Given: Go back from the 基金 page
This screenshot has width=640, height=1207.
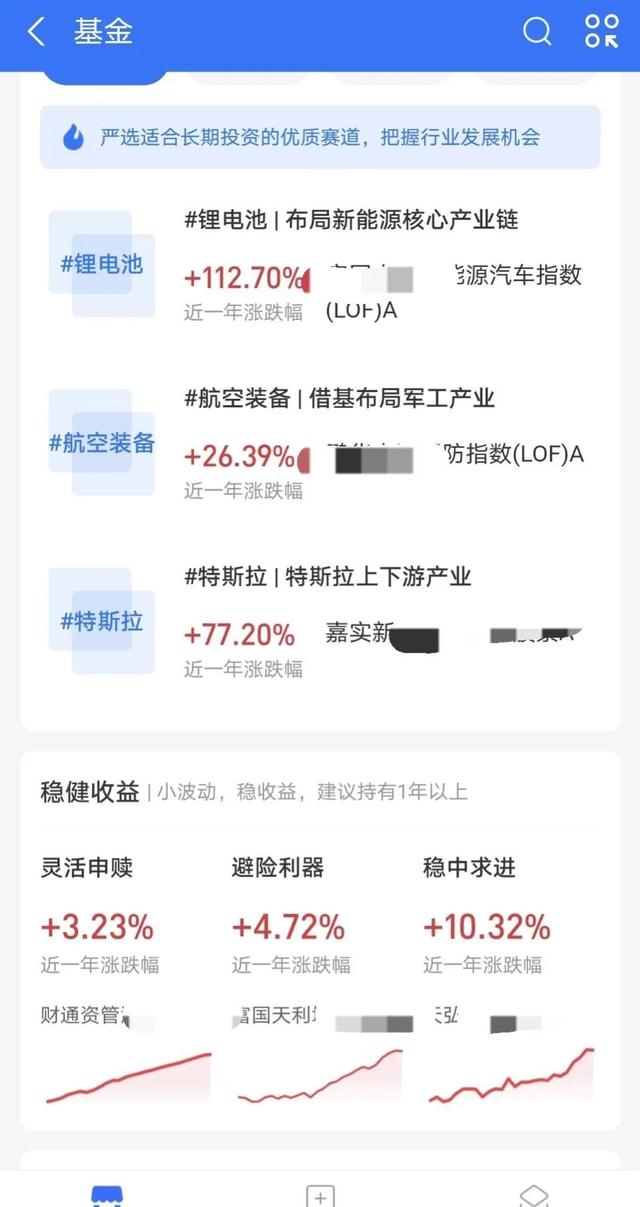Looking at the screenshot, I should (36, 32).
